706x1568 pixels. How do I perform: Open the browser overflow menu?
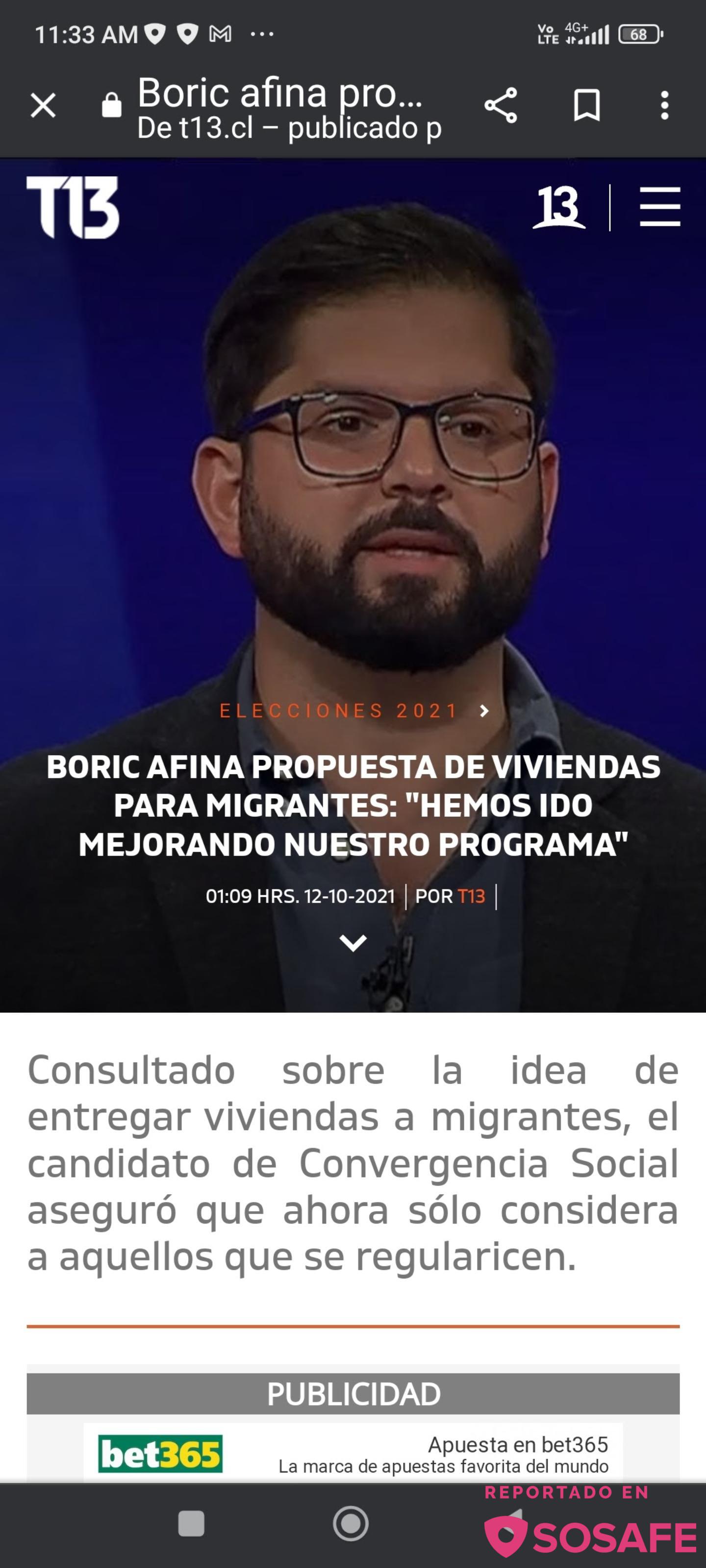click(665, 106)
